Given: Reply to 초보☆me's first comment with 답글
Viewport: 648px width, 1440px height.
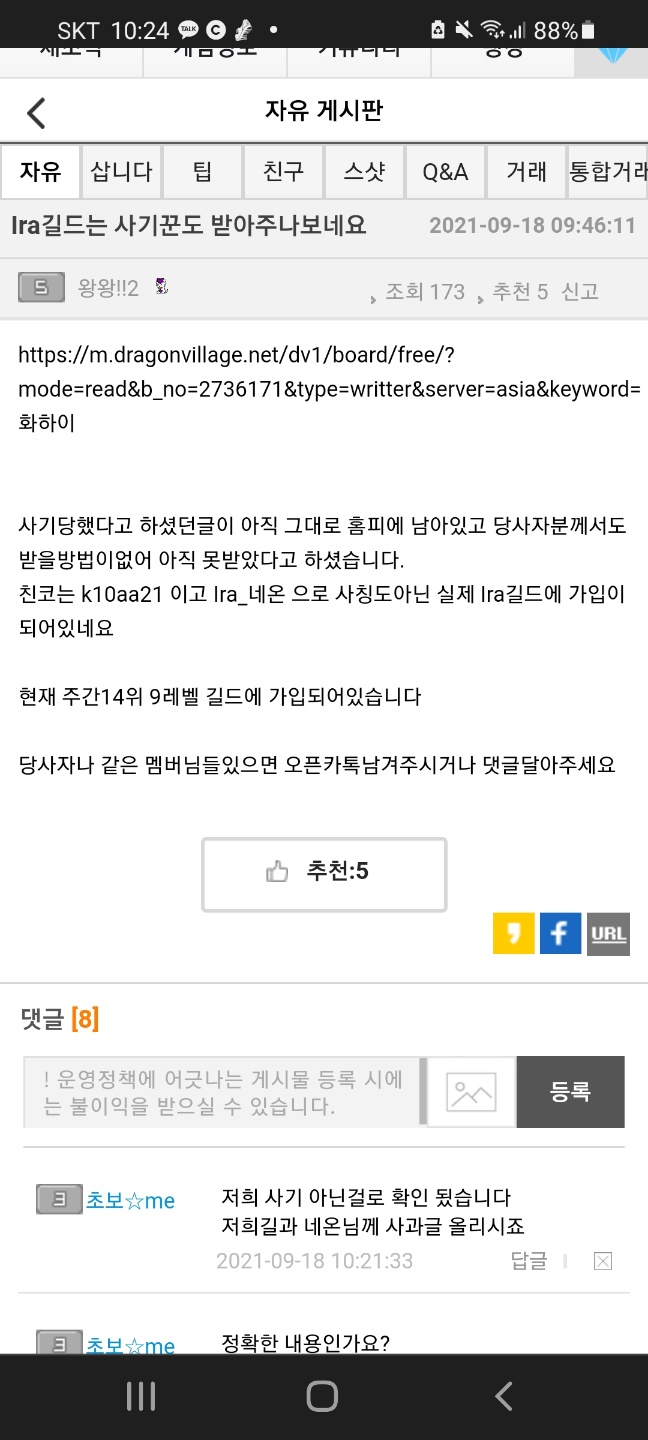Looking at the screenshot, I should [x=529, y=1261].
